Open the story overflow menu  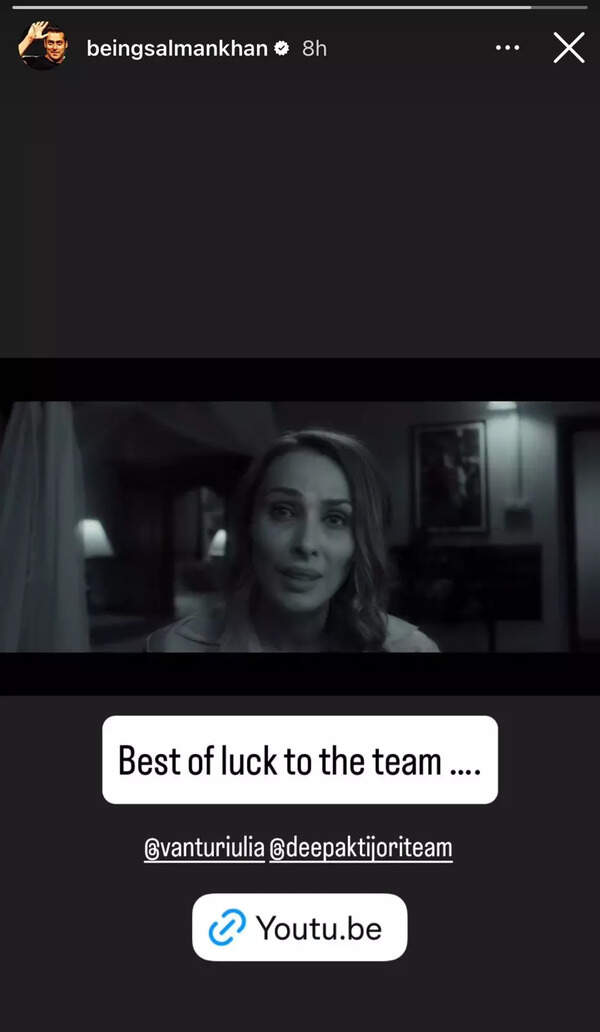click(509, 48)
